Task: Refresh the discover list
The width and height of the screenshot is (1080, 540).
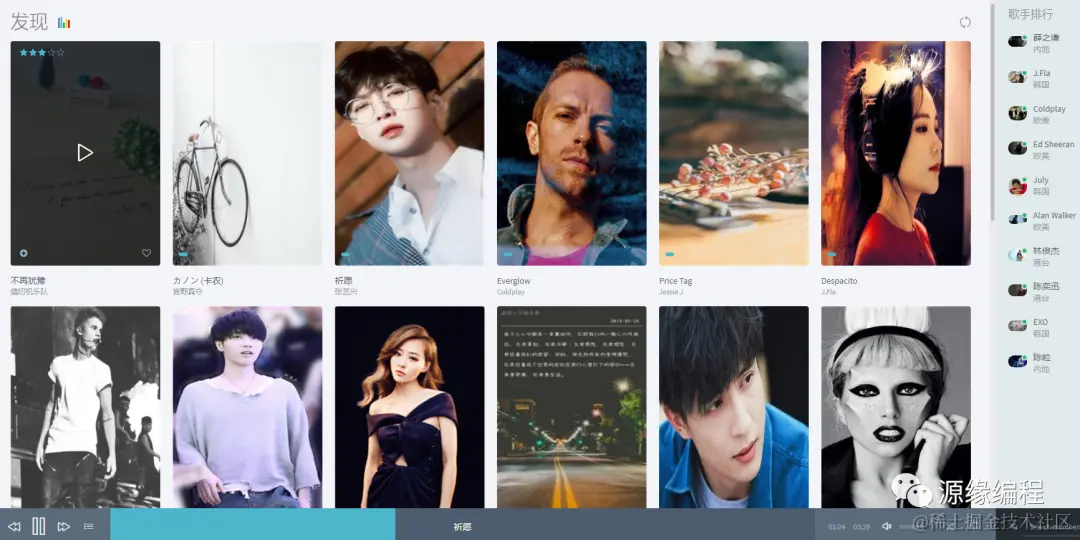Action: point(965,22)
